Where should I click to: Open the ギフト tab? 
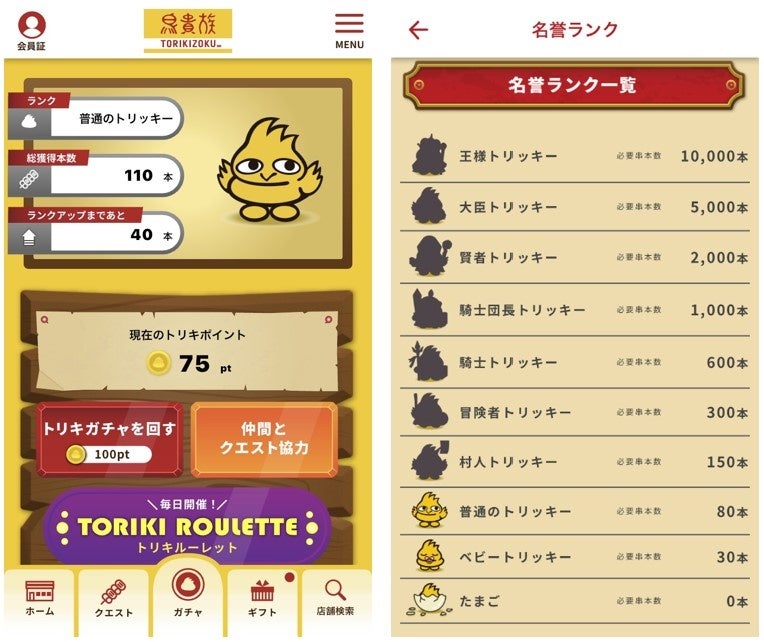262,599
